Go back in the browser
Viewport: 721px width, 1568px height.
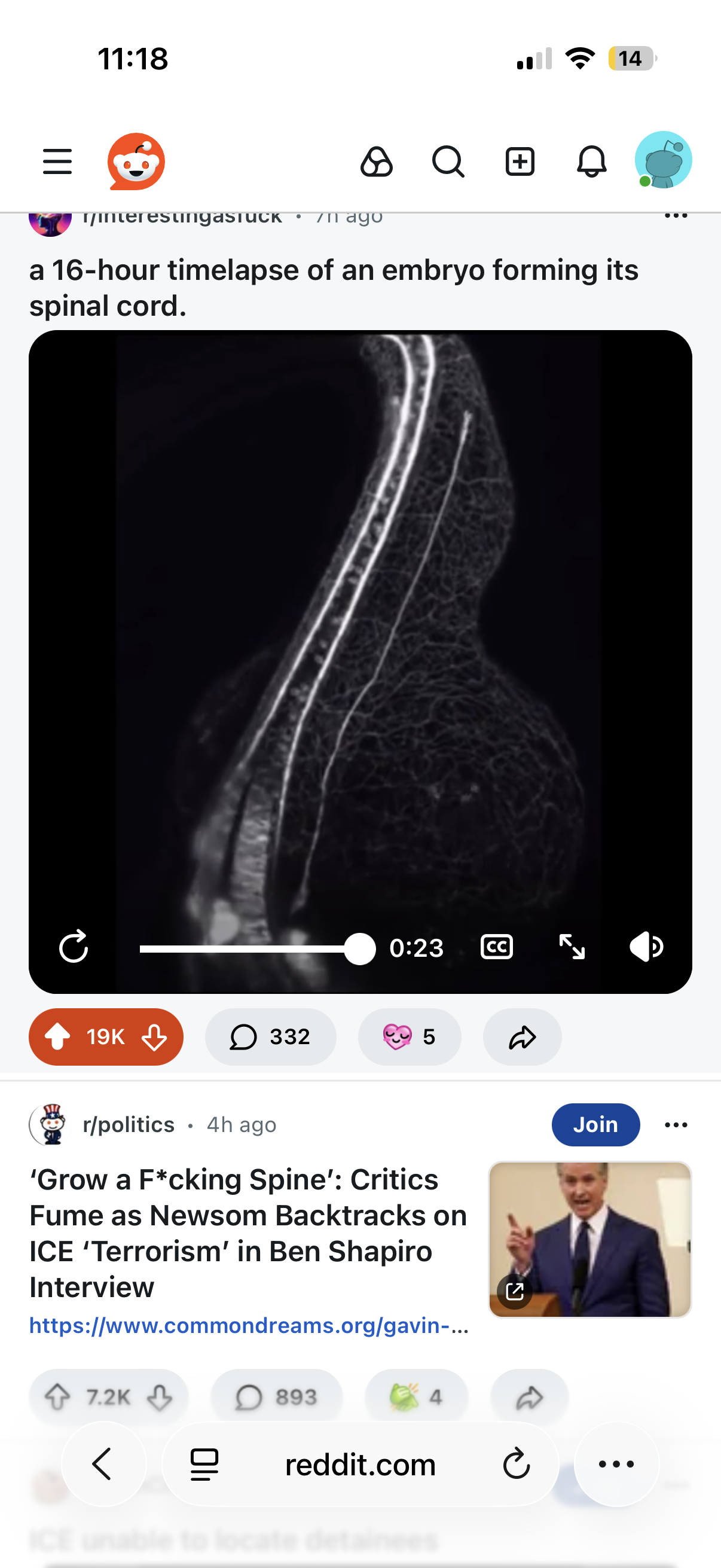pos(103,1464)
